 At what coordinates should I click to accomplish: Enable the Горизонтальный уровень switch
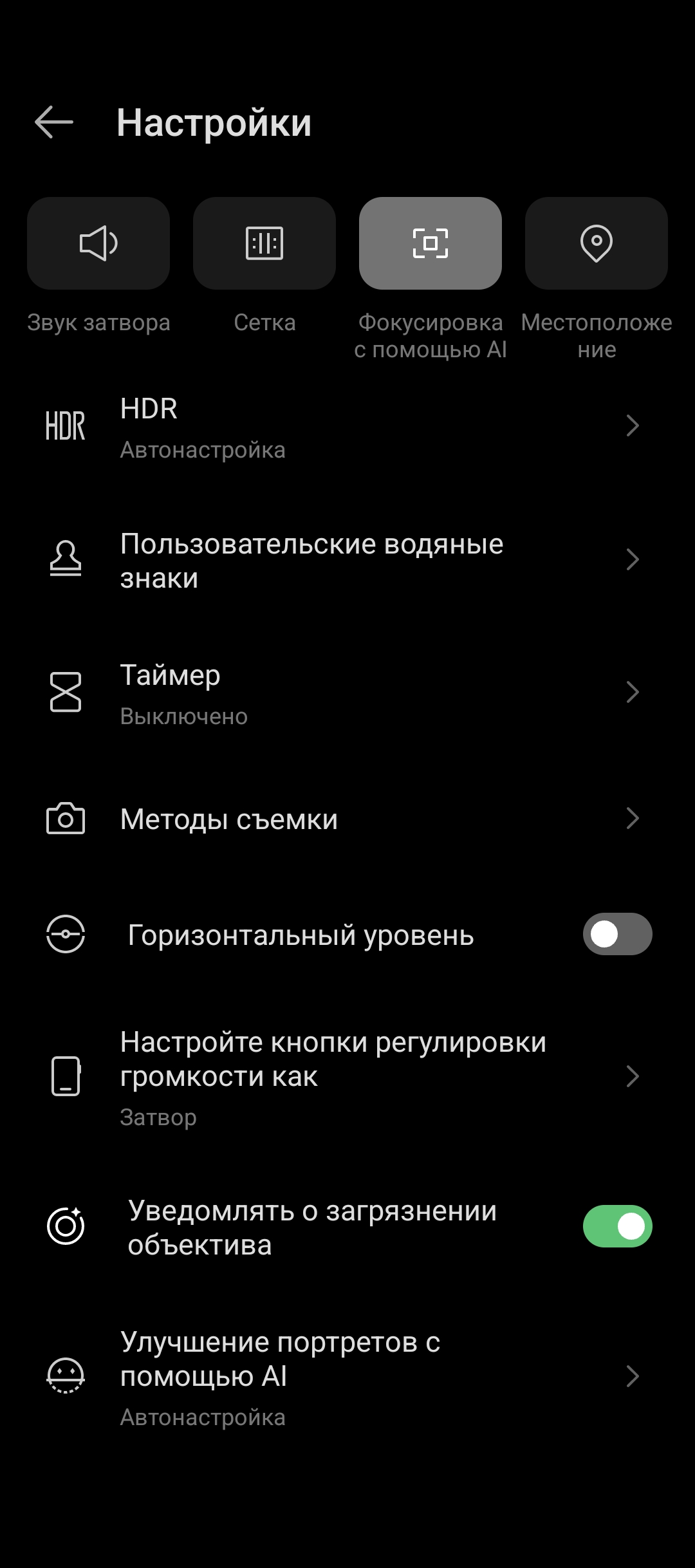[x=617, y=934]
